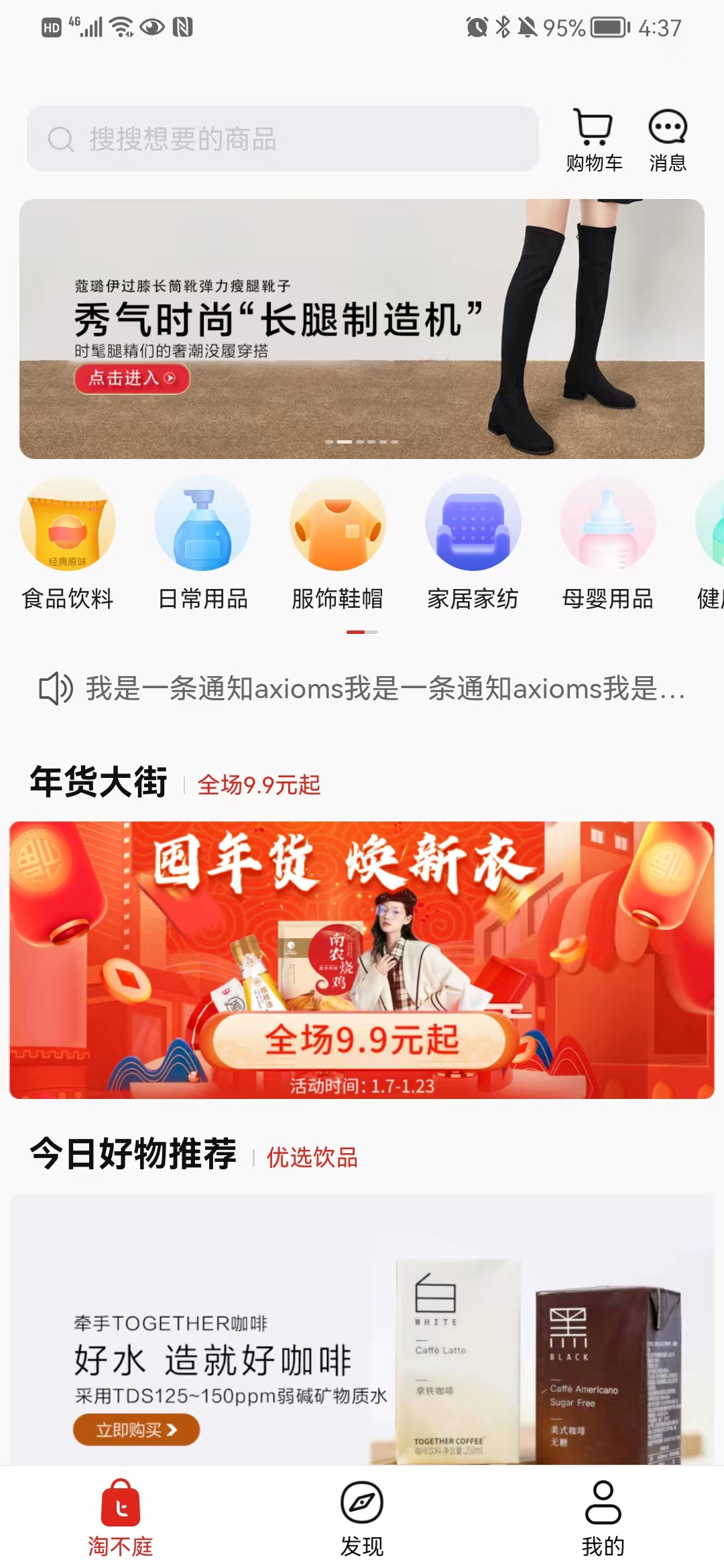Open the 食品饮料 category
The image size is (724, 1568).
click(x=68, y=544)
